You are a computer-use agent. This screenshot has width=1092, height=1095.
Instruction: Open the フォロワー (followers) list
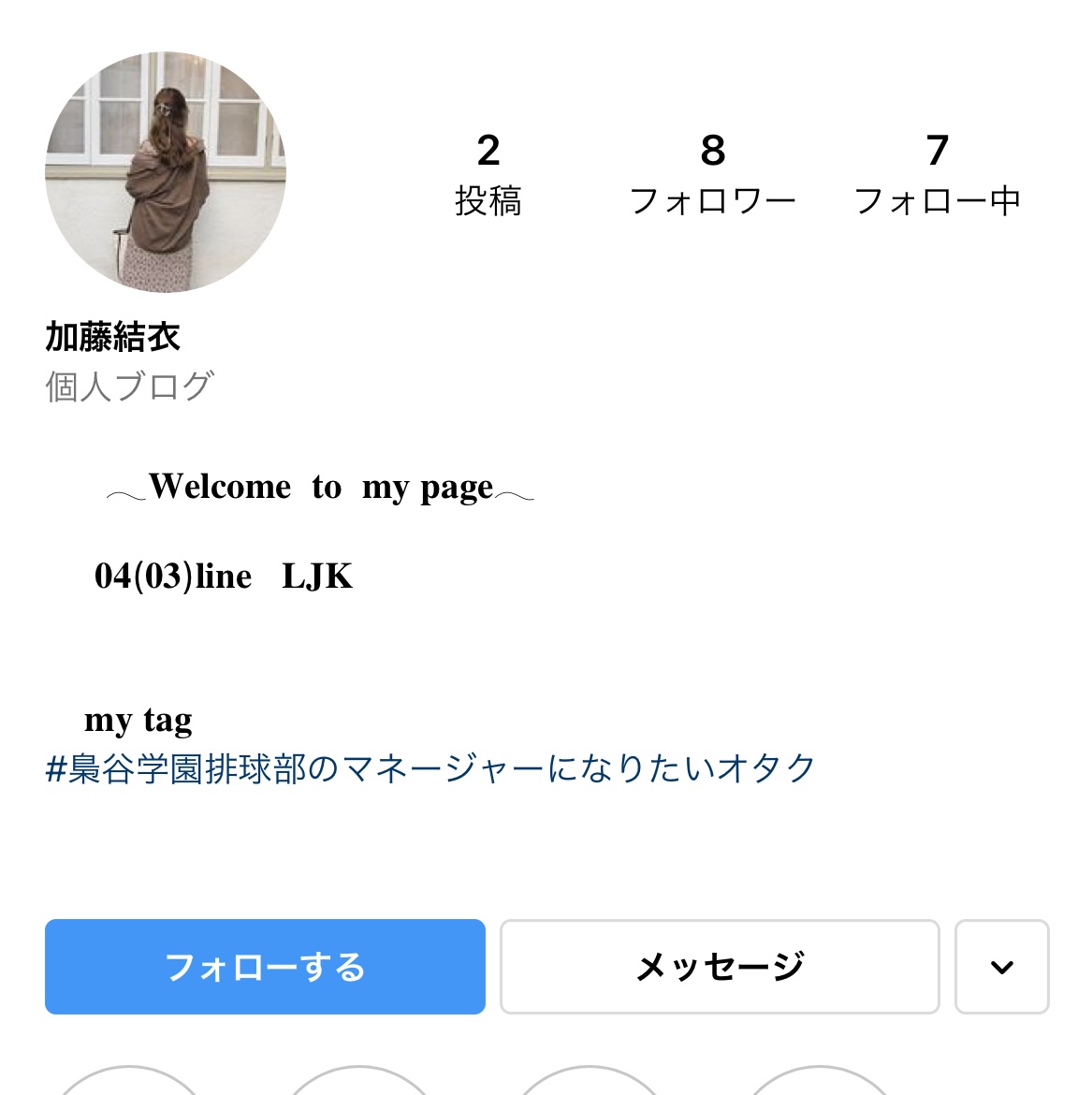tap(714, 176)
